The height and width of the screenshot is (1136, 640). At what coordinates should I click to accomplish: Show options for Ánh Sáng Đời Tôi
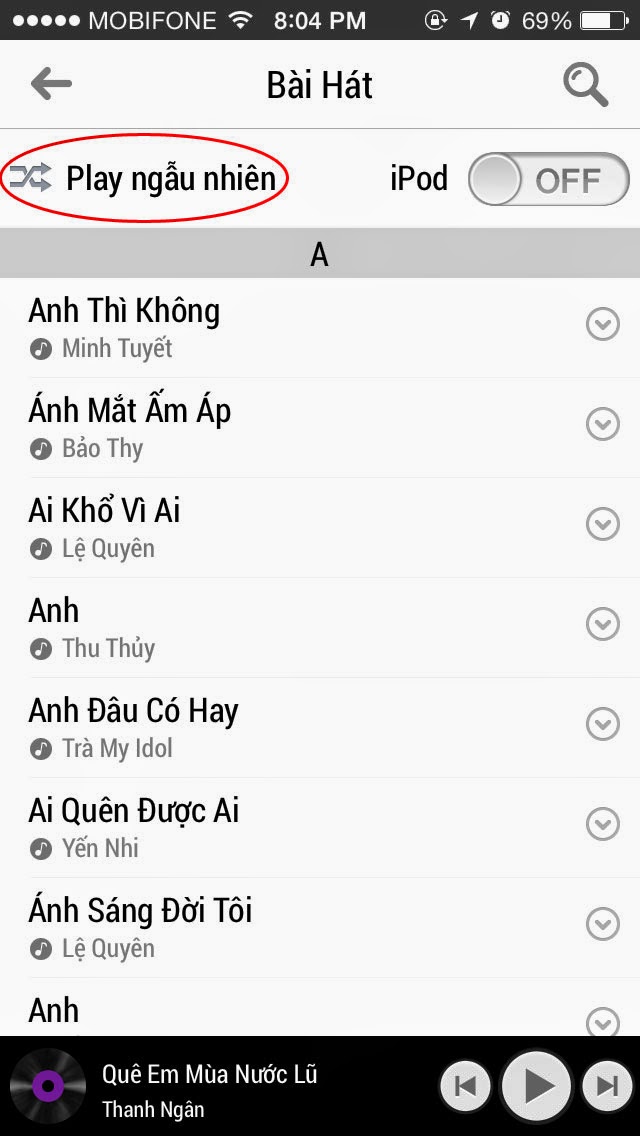[x=602, y=924]
